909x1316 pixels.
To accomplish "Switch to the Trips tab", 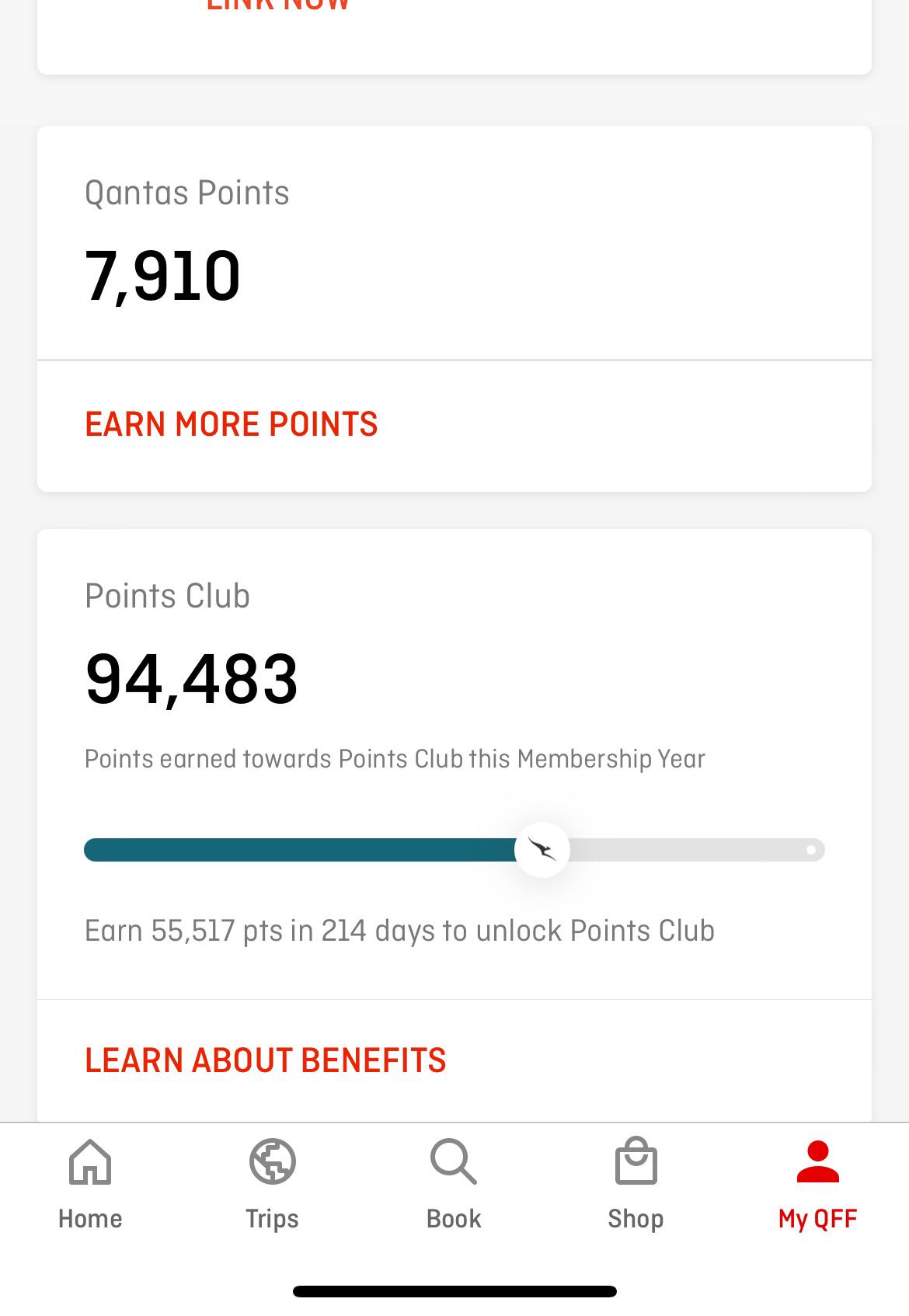I will 272,1184.
